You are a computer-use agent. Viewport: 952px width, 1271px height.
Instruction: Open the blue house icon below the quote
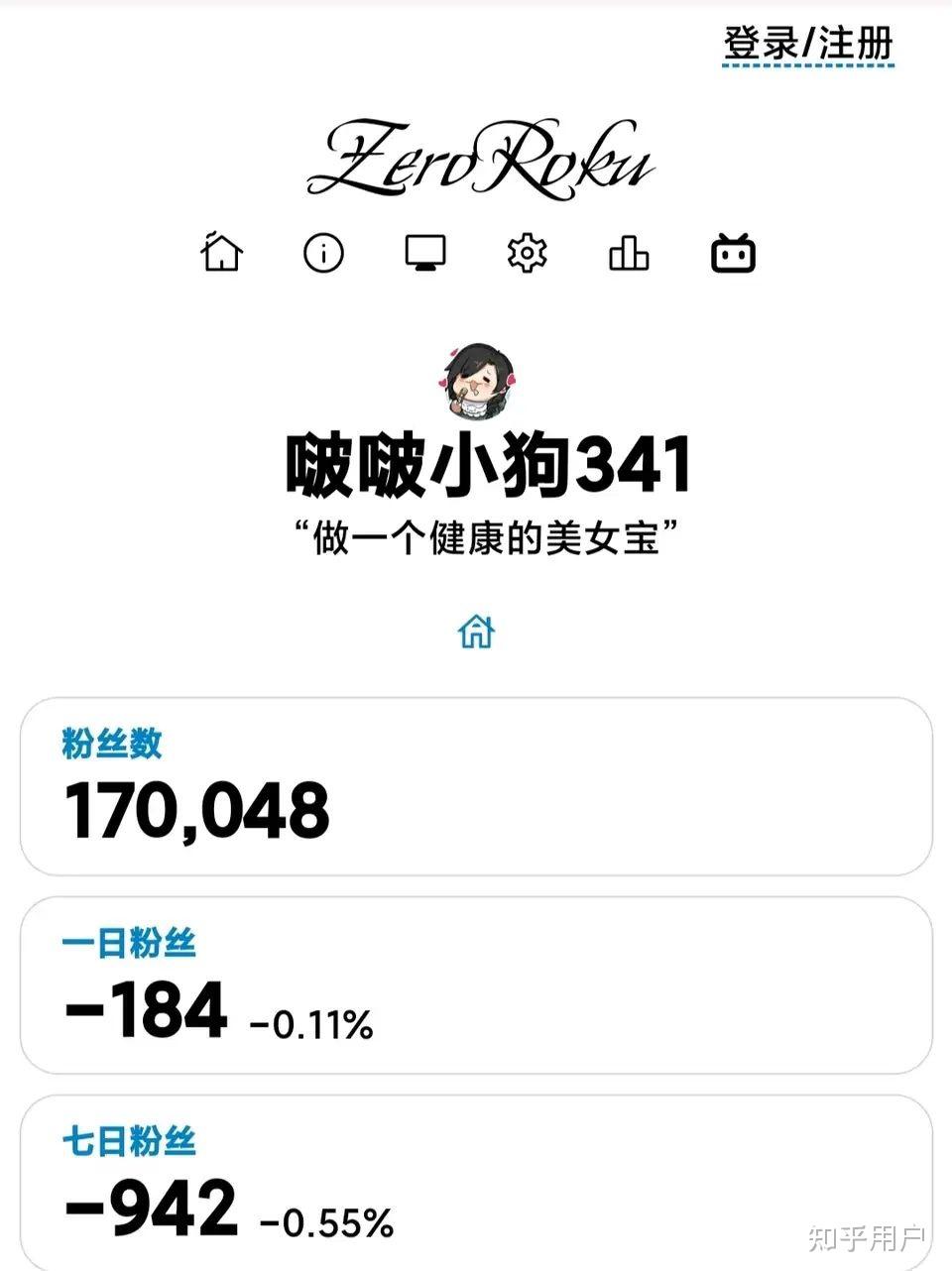point(476,631)
